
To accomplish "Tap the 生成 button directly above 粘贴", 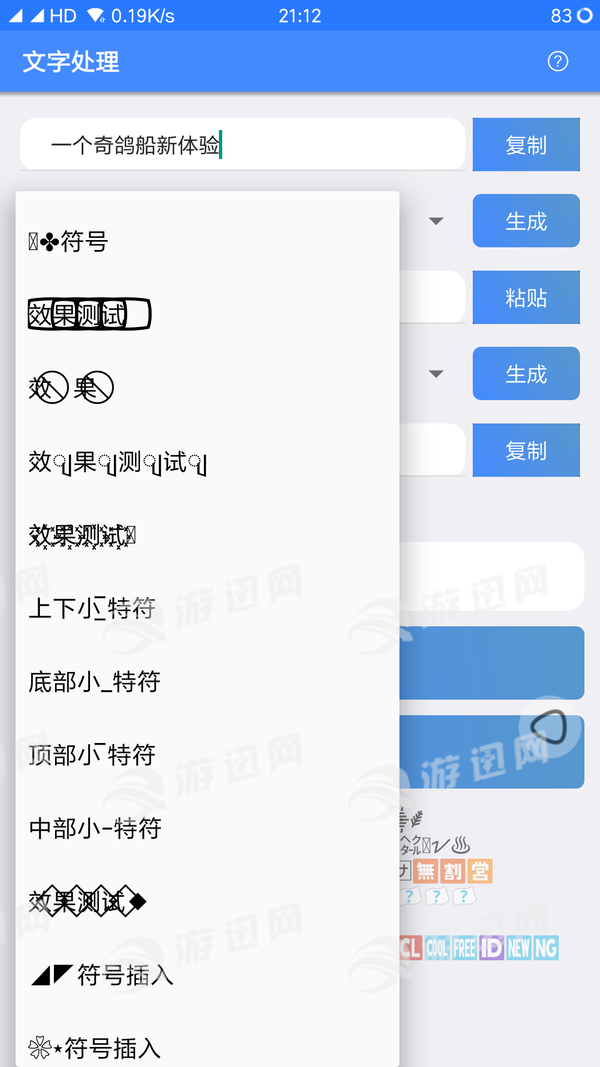I will 526,221.
